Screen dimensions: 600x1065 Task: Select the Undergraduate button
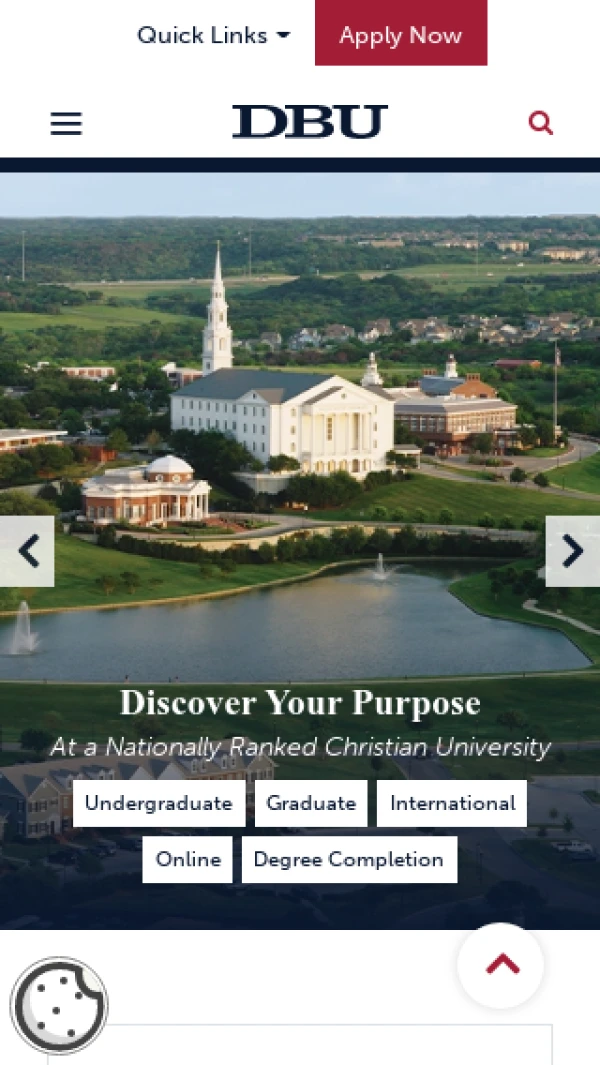[x=158, y=803]
